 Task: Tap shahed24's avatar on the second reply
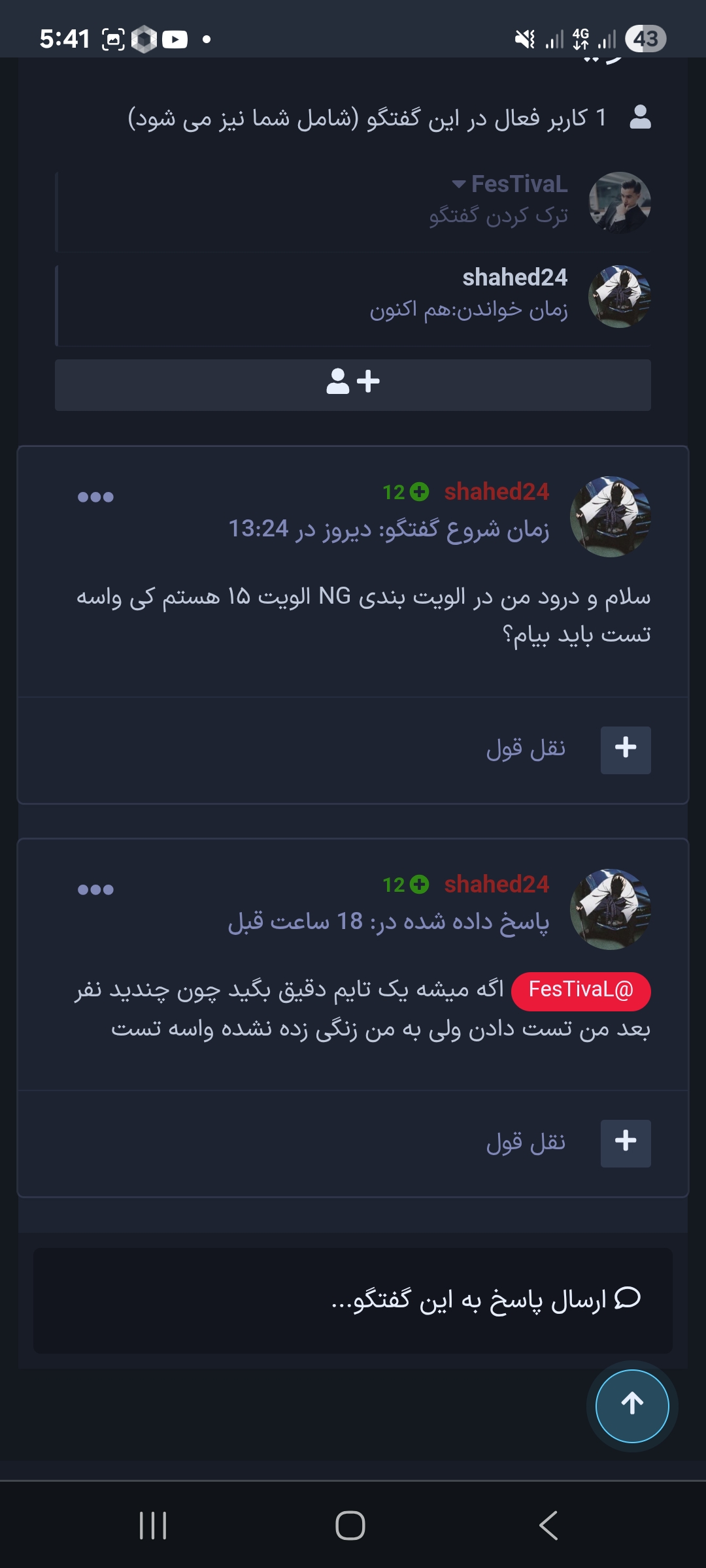pos(611,909)
